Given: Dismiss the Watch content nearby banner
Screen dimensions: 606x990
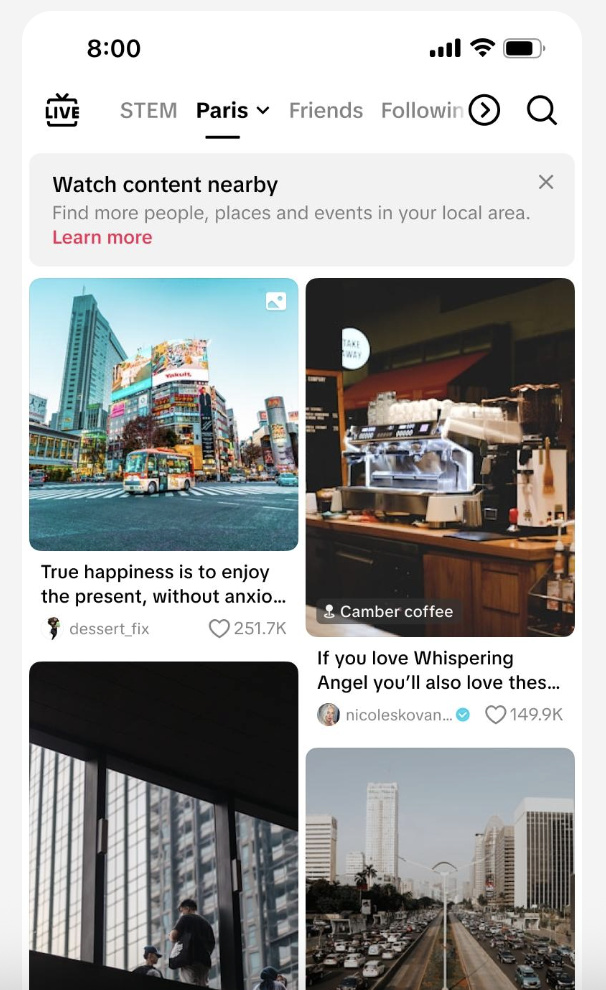Looking at the screenshot, I should tap(546, 182).
